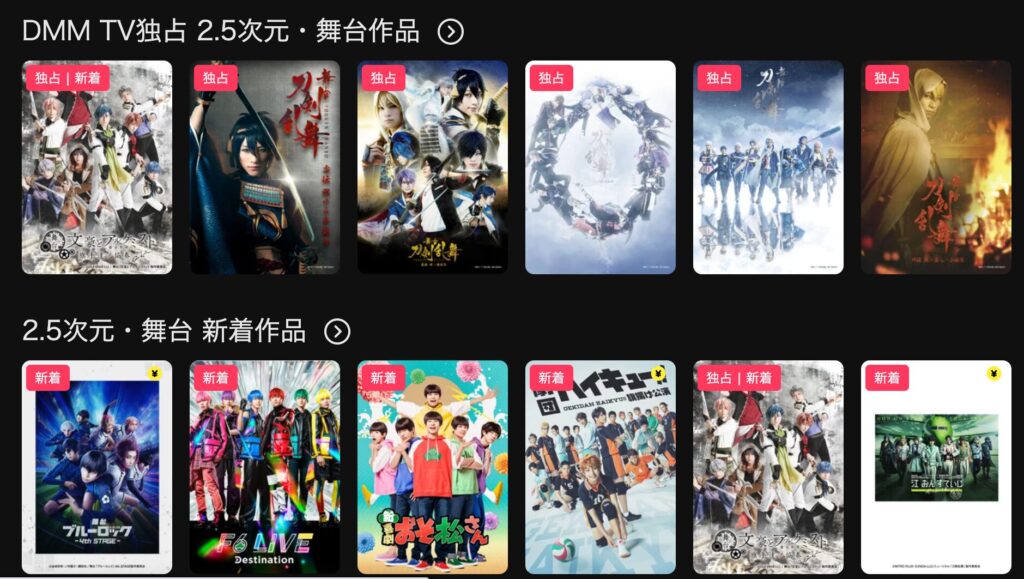Image resolution: width=1024 pixels, height=579 pixels.
Task: Open the 刀剣乱舞 poster with the blue-haired swordsman
Action: point(265,168)
